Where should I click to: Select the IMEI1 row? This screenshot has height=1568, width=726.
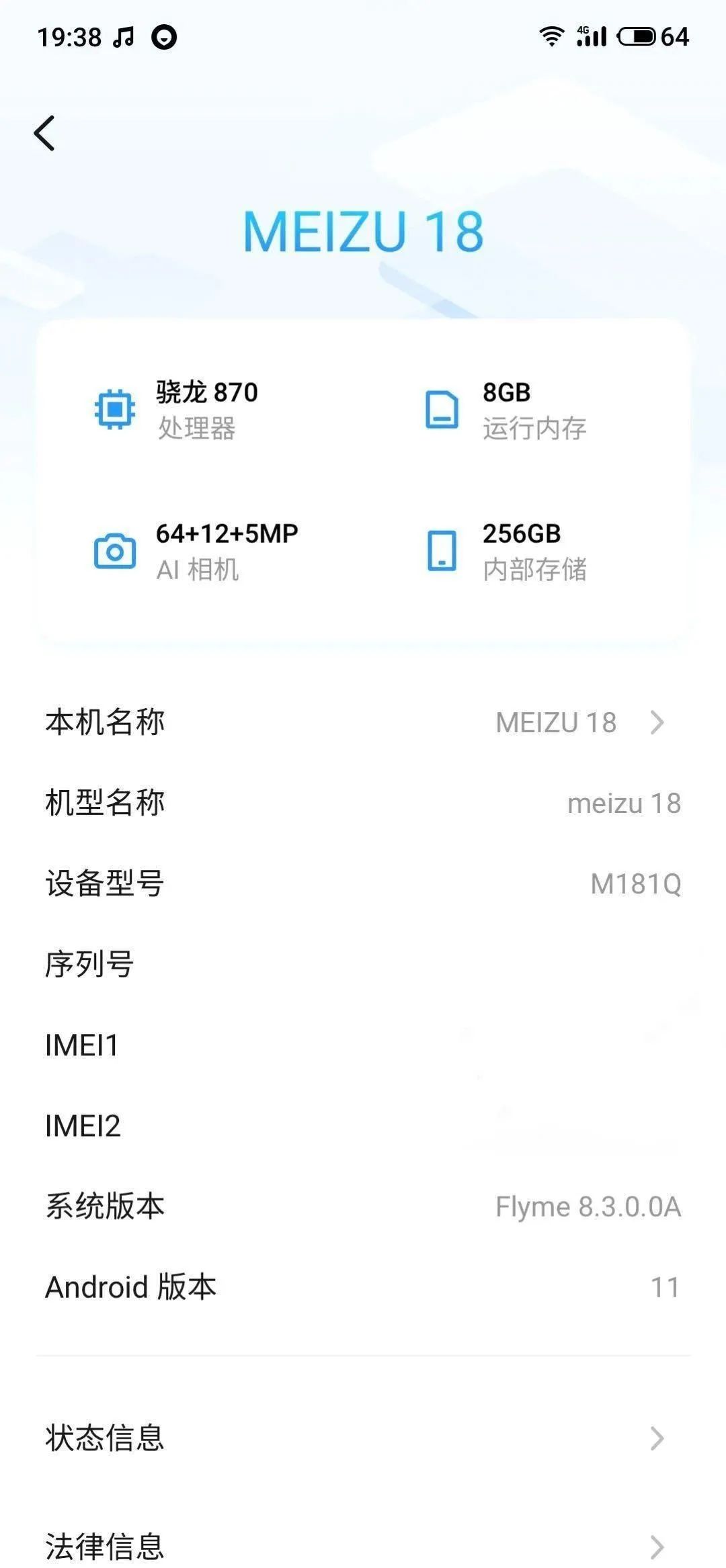tap(363, 1045)
